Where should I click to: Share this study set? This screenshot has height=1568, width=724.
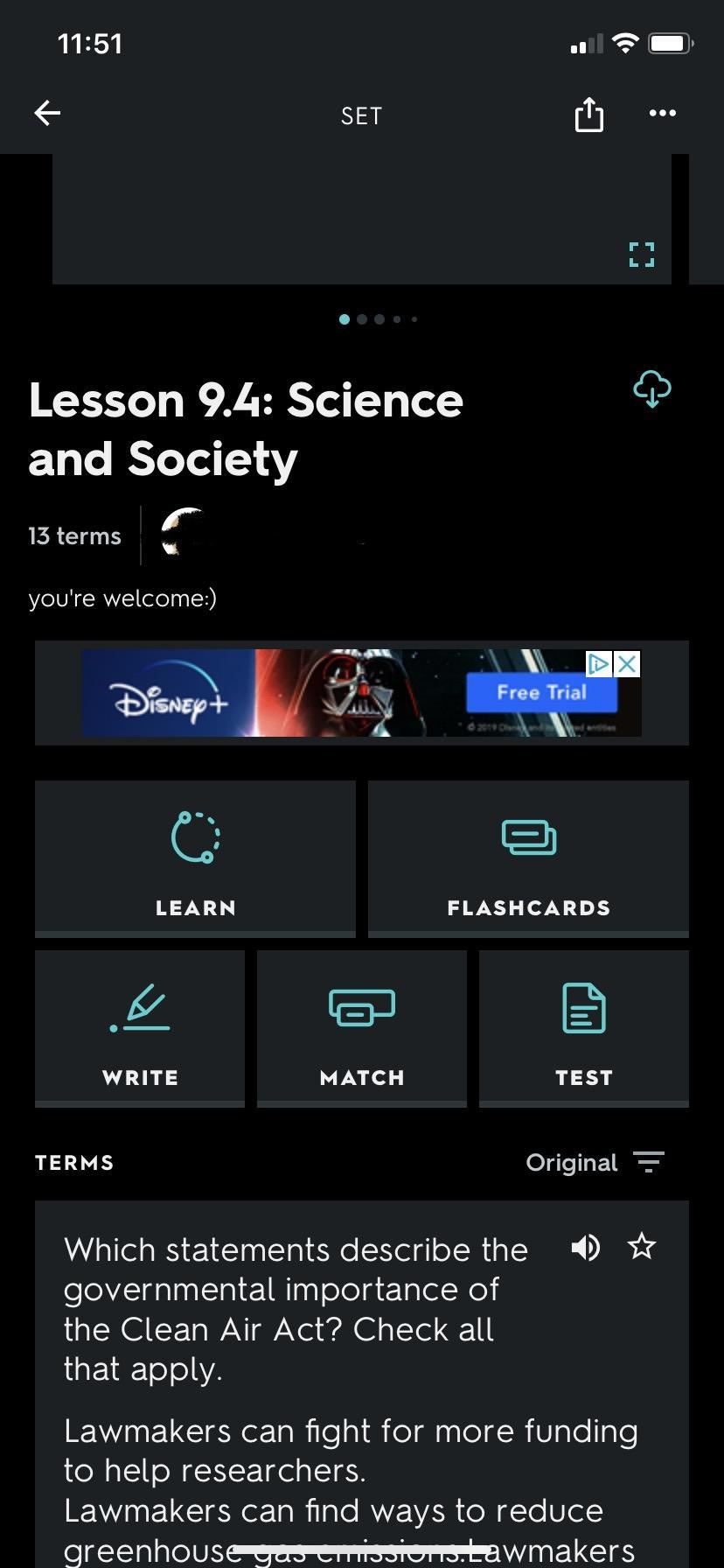point(588,114)
